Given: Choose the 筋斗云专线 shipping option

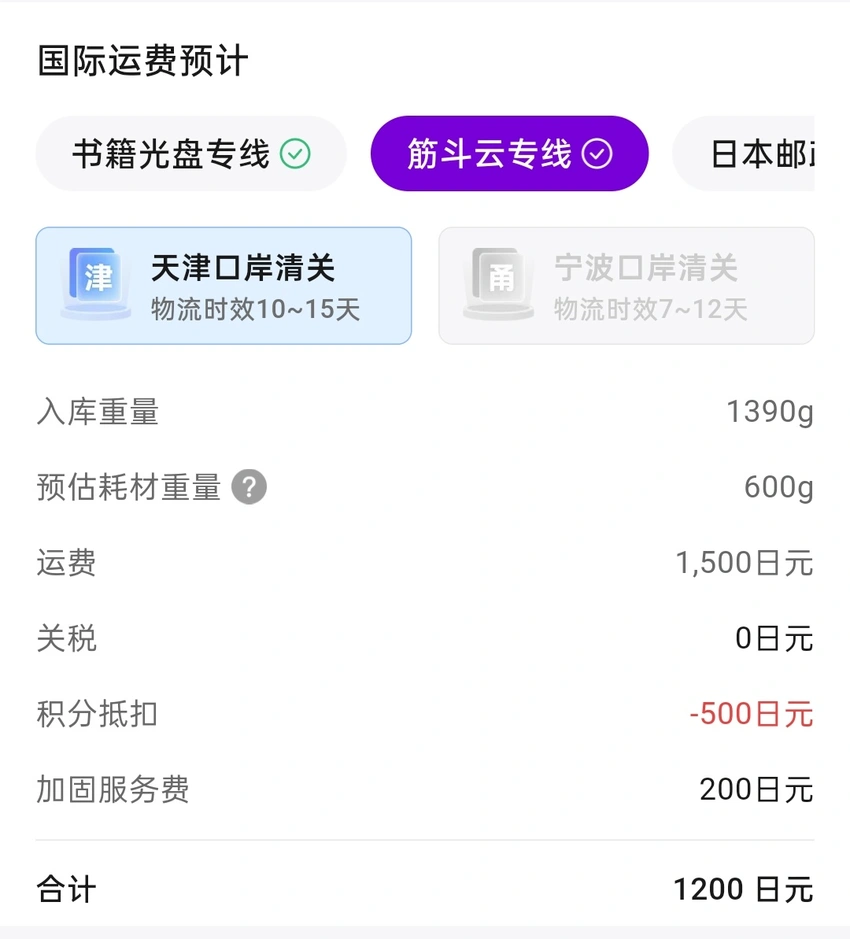Looking at the screenshot, I should [509, 154].
